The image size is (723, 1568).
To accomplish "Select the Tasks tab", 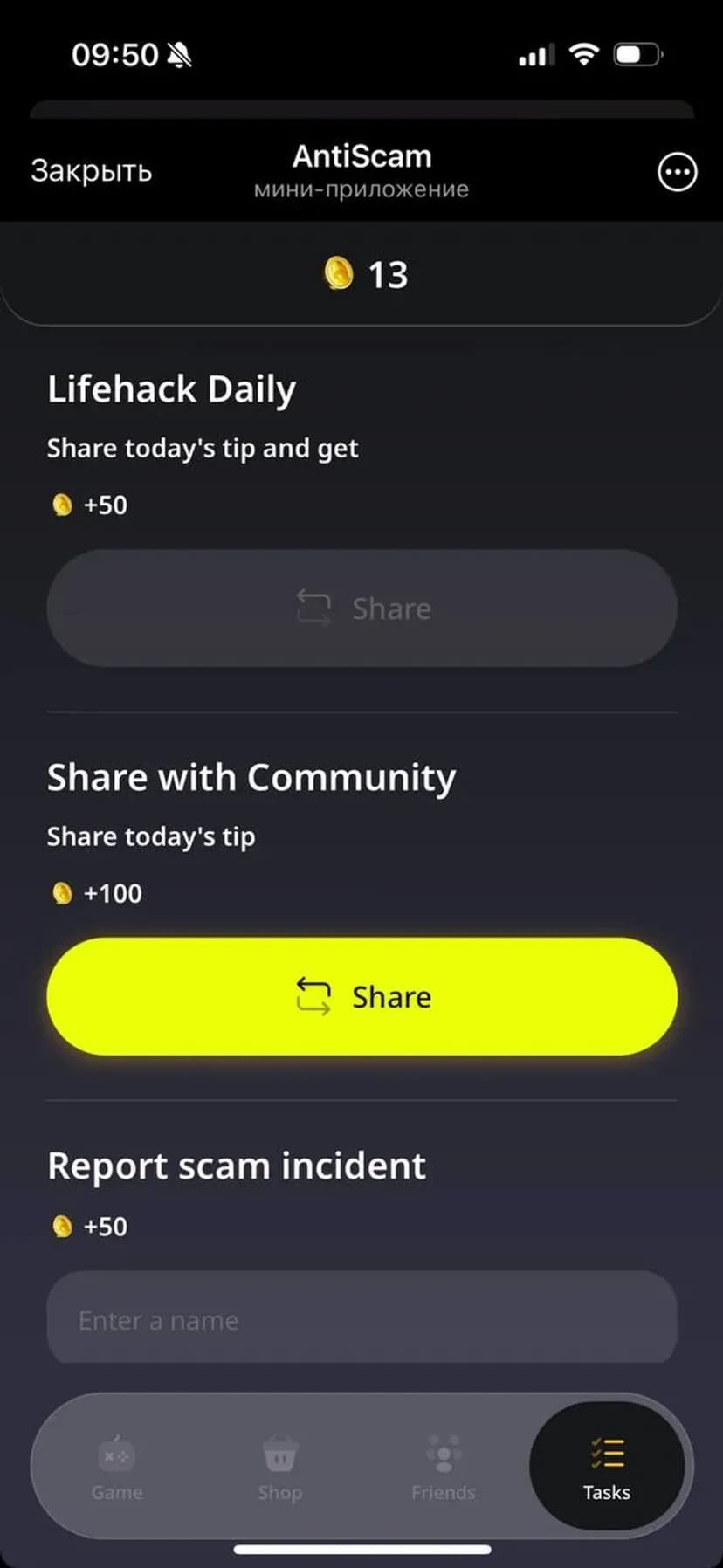I will [607, 1467].
